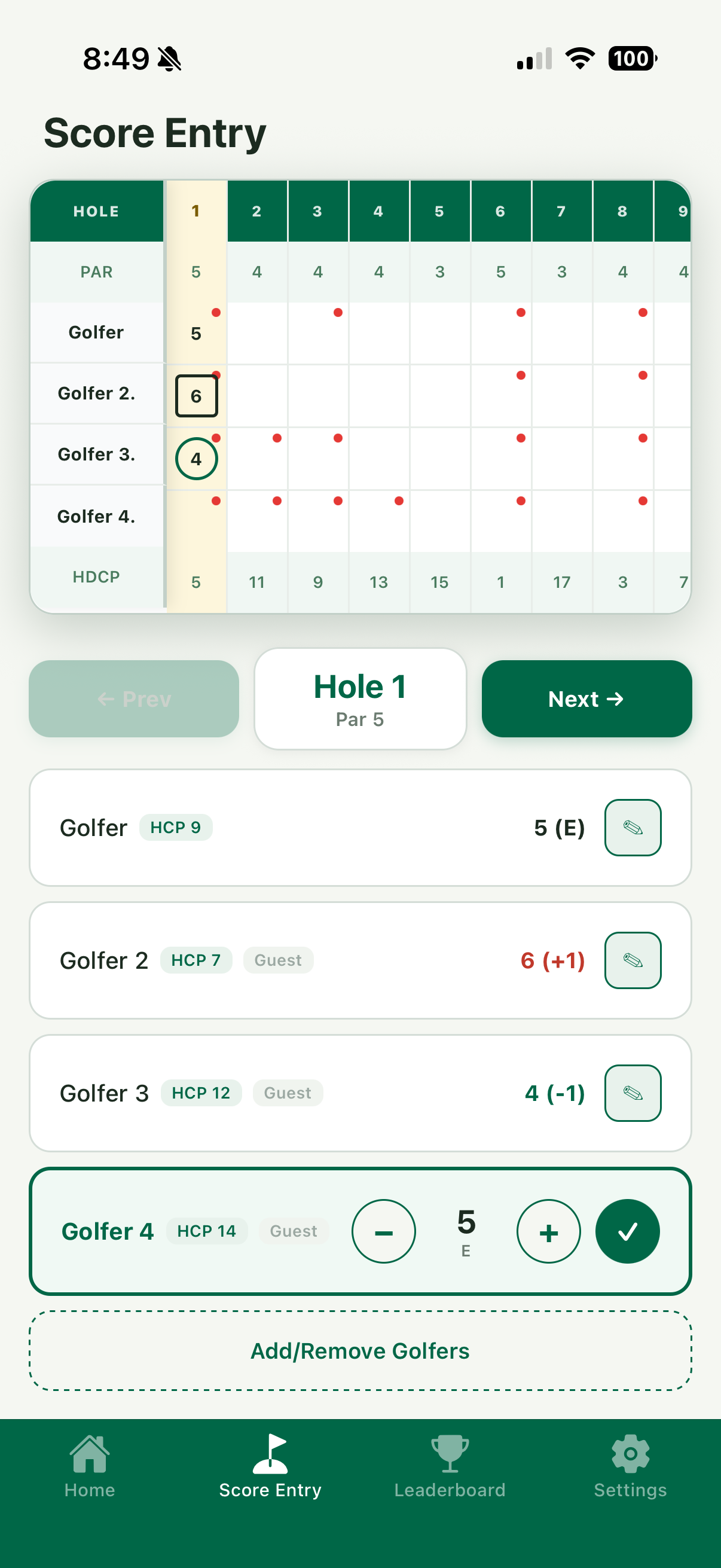This screenshot has height=1568, width=721.
Task: Select Golfer 2's boxed score of 6
Action: point(196,396)
